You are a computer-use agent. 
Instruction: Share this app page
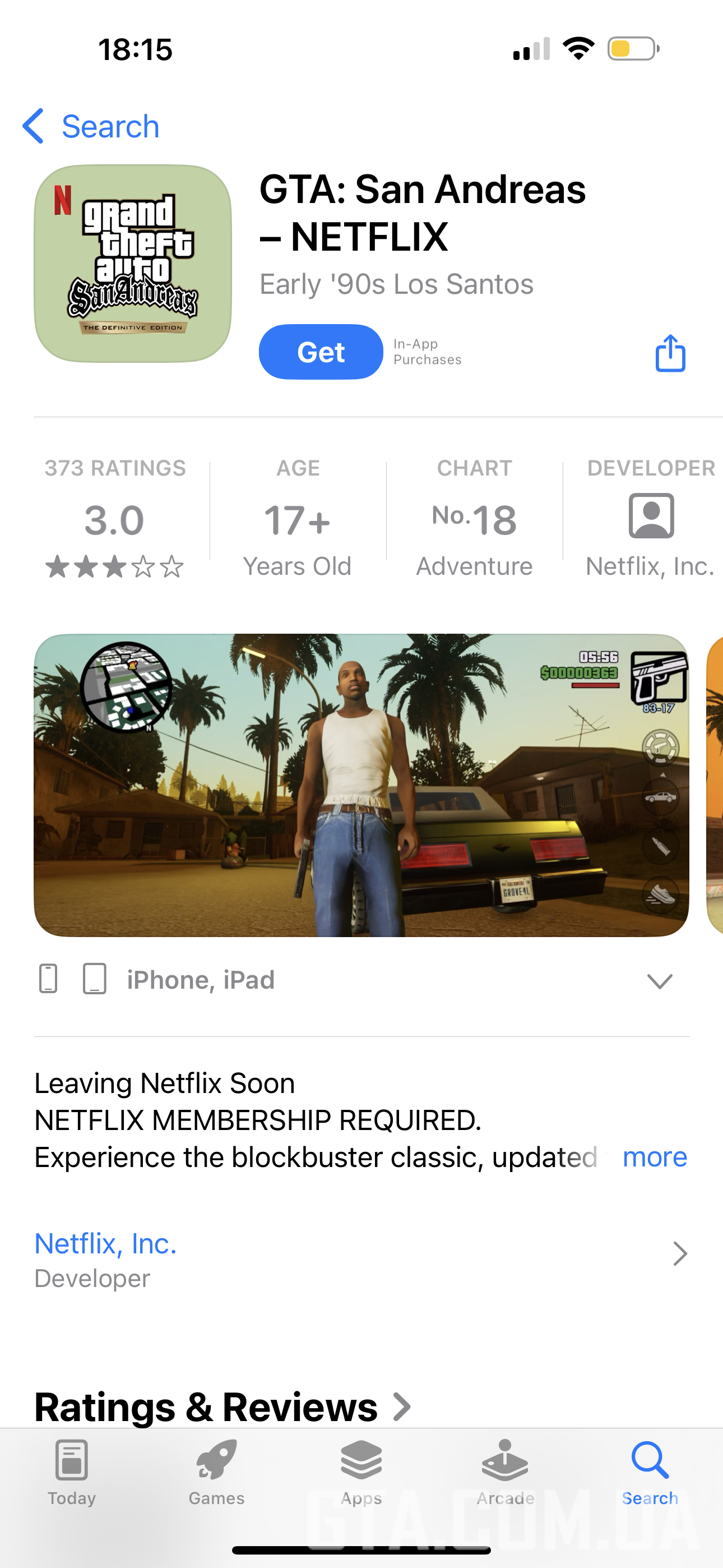click(669, 353)
